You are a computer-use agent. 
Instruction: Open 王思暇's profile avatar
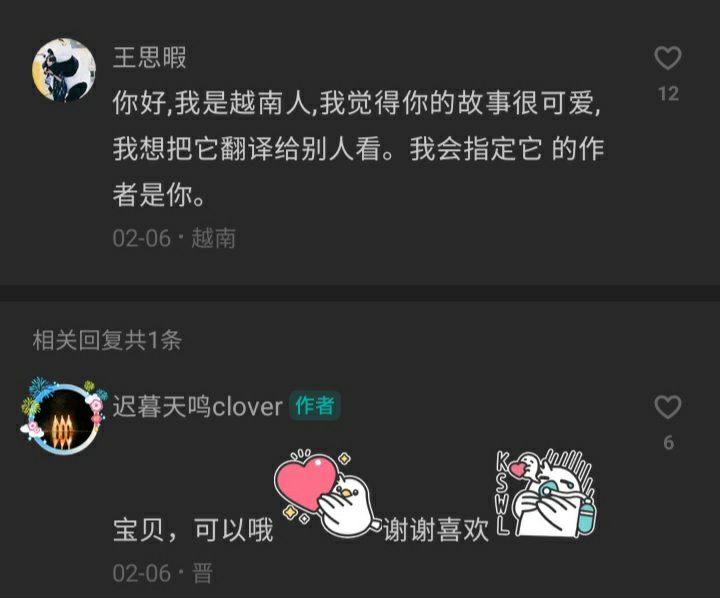click(x=64, y=70)
